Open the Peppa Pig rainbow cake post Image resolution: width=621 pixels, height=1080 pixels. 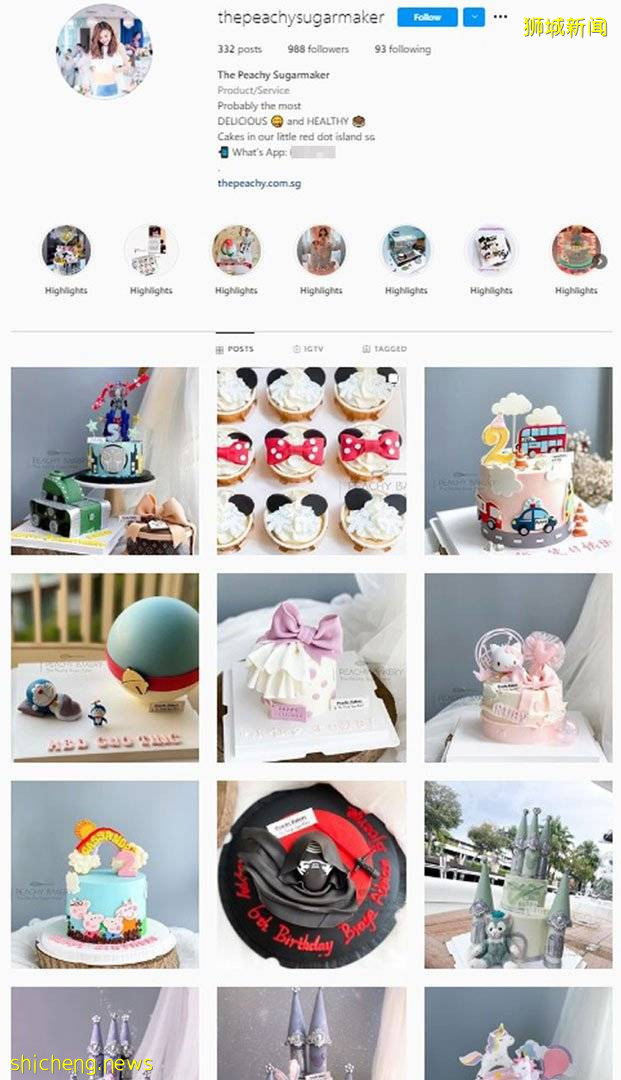105,874
